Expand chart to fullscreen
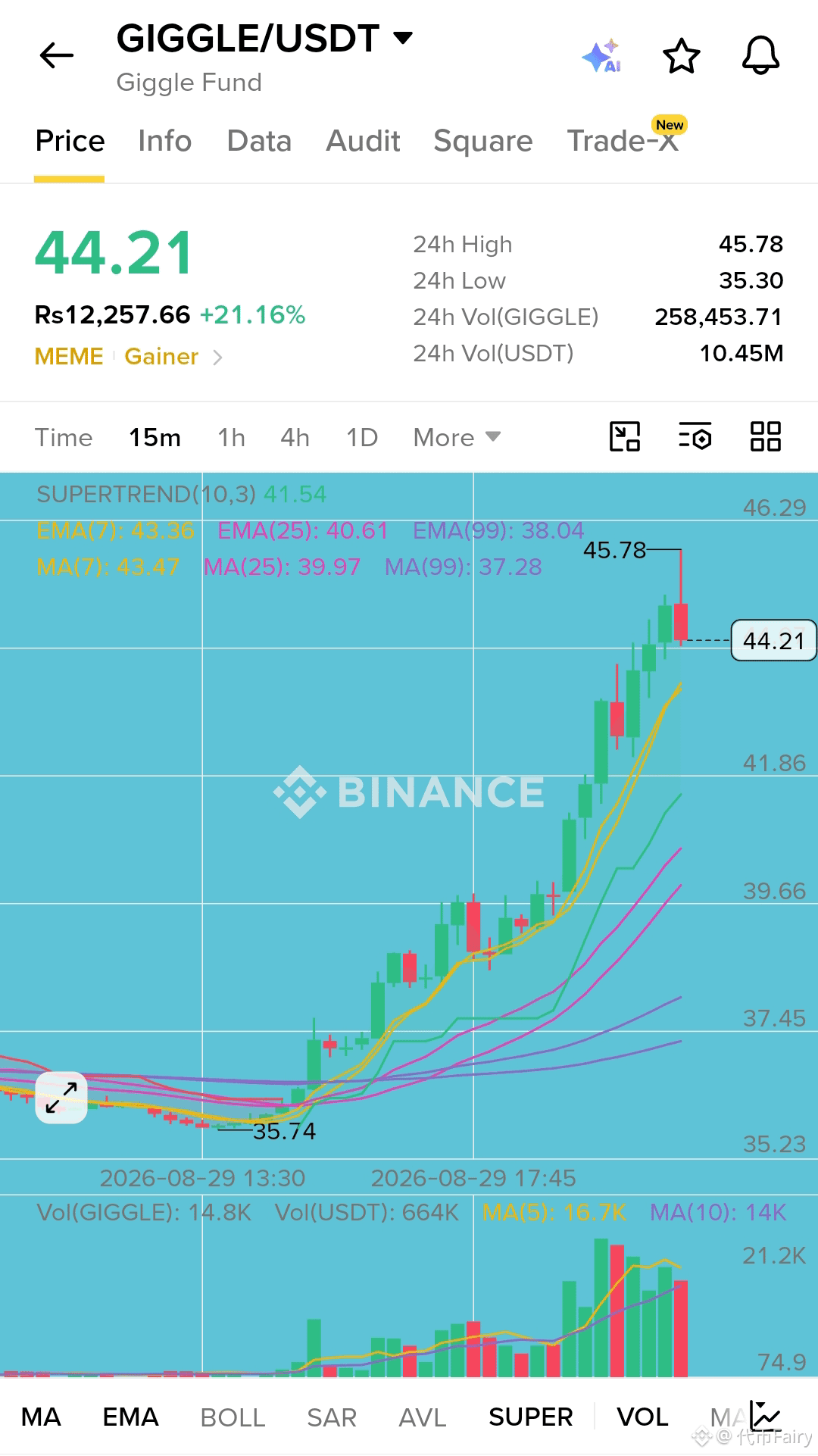Image resolution: width=818 pixels, height=1456 pixels. (x=61, y=1097)
